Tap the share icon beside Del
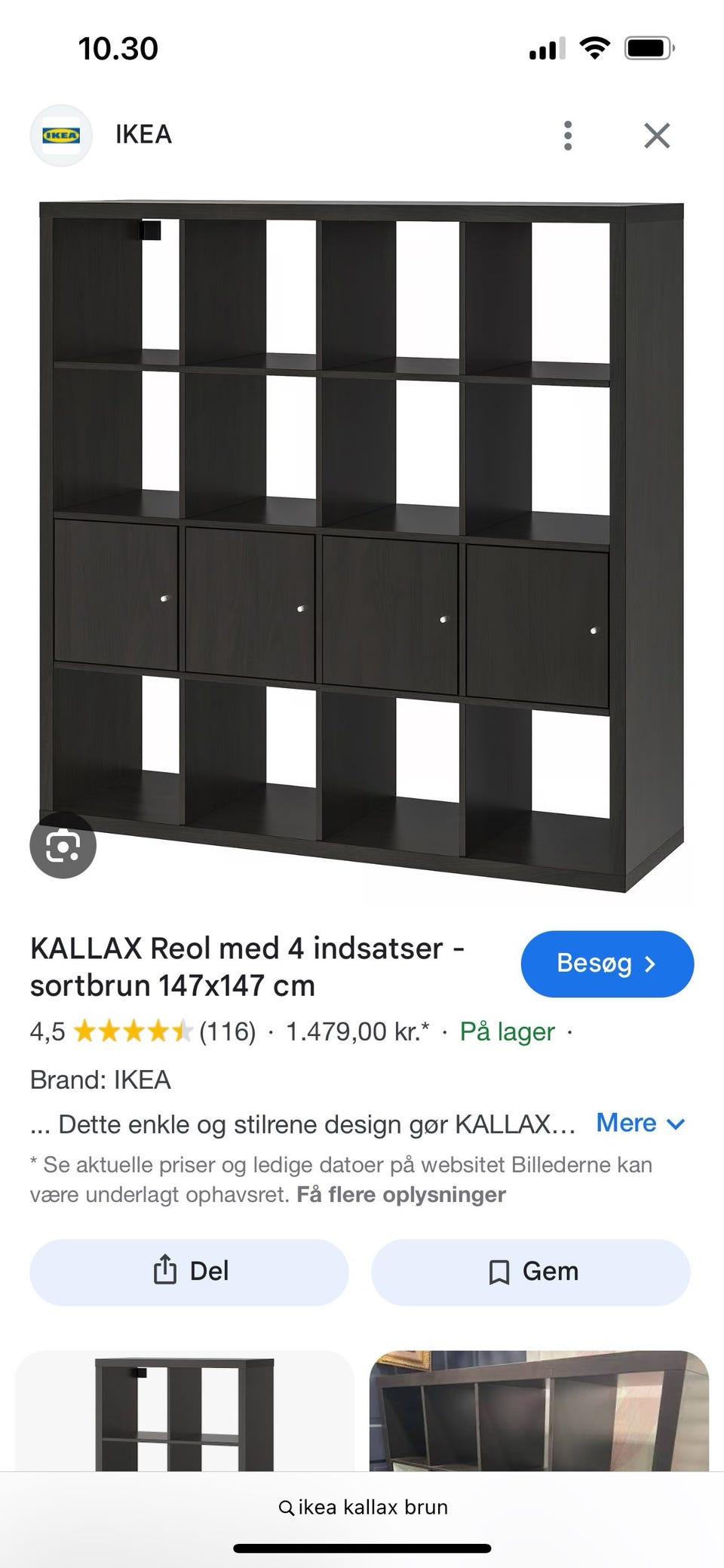724x1568 pixels. [165, 1271]
